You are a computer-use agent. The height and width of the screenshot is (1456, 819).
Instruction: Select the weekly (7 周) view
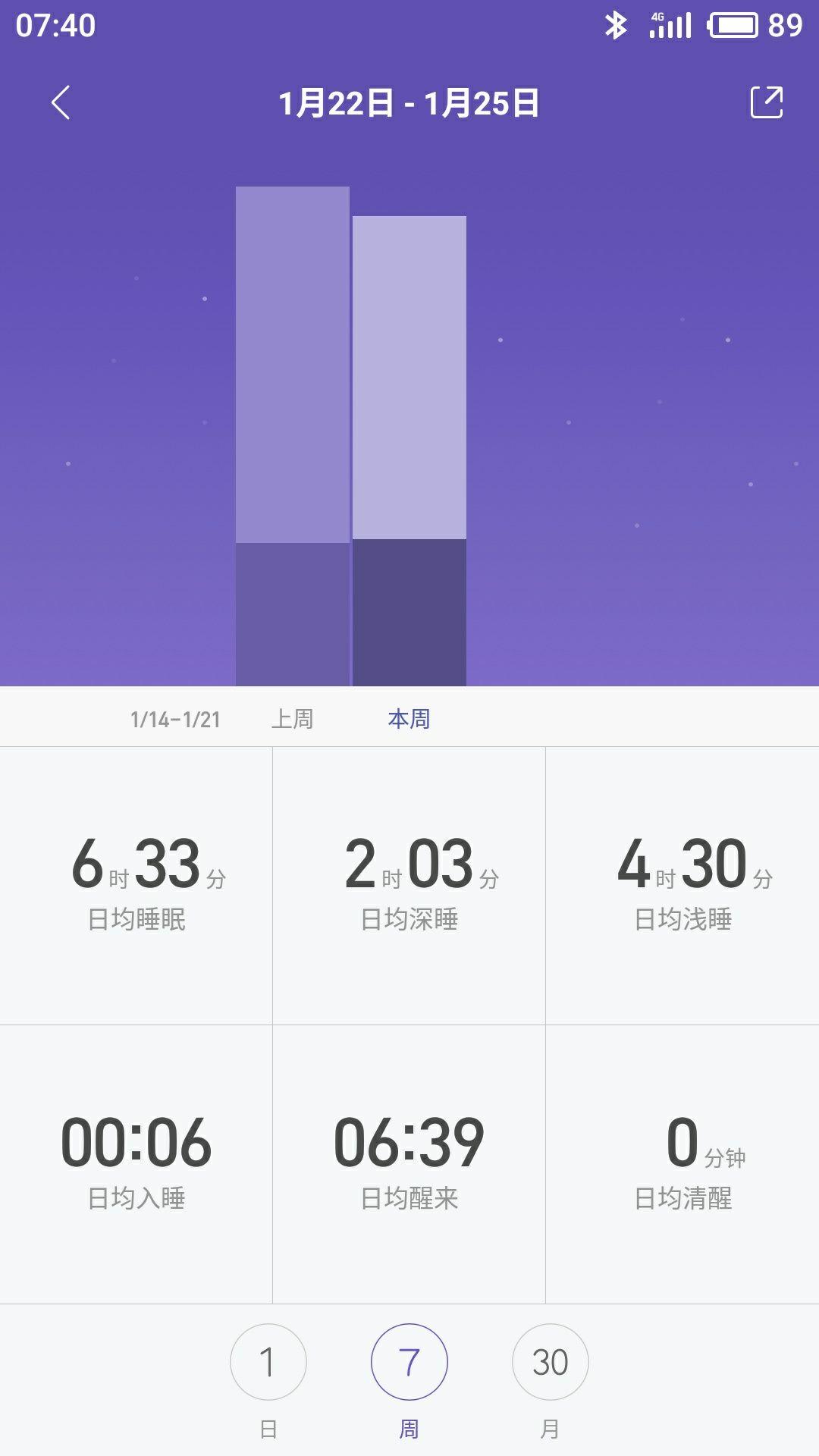[409, 1362]
